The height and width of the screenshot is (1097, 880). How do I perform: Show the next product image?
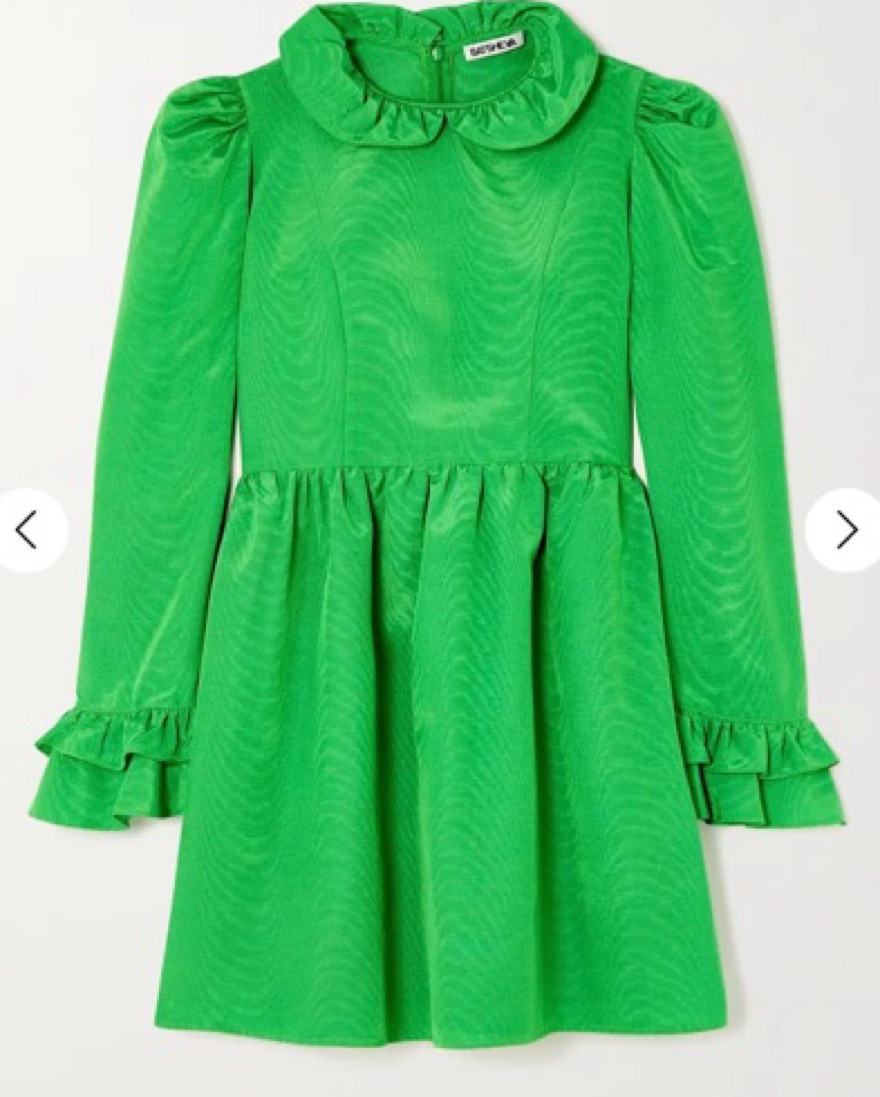click(x=846, y=530)
